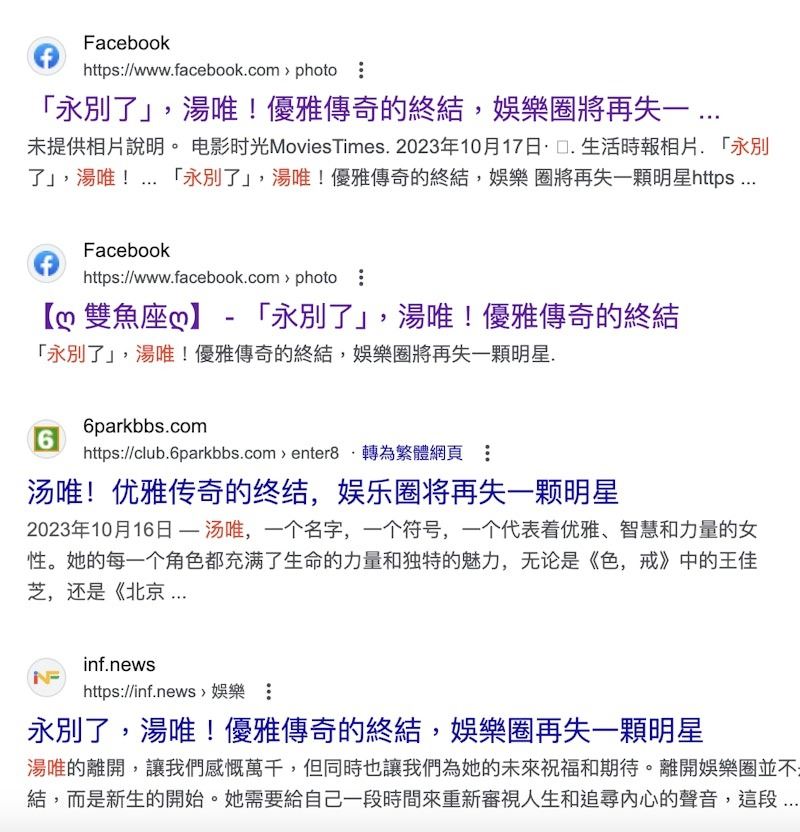Viewport: 800px width, 832px height.
Task: Tap 轉為繁體網頁 link
Action: (412, 453)
